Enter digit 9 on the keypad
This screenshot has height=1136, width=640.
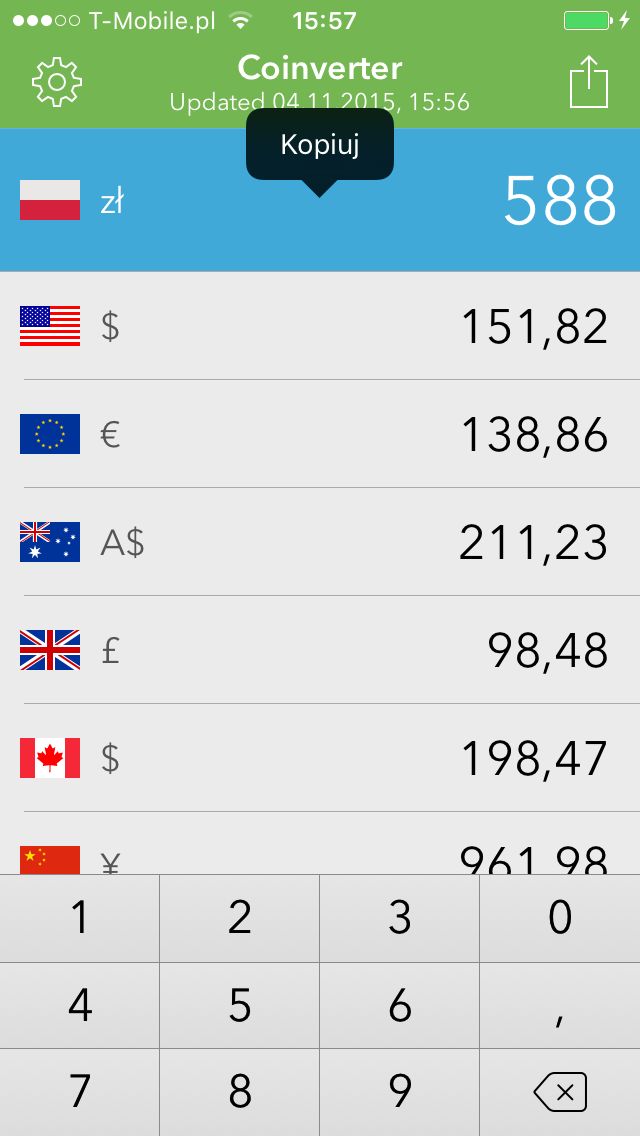pyautogui.click(x=399, y=1092)
